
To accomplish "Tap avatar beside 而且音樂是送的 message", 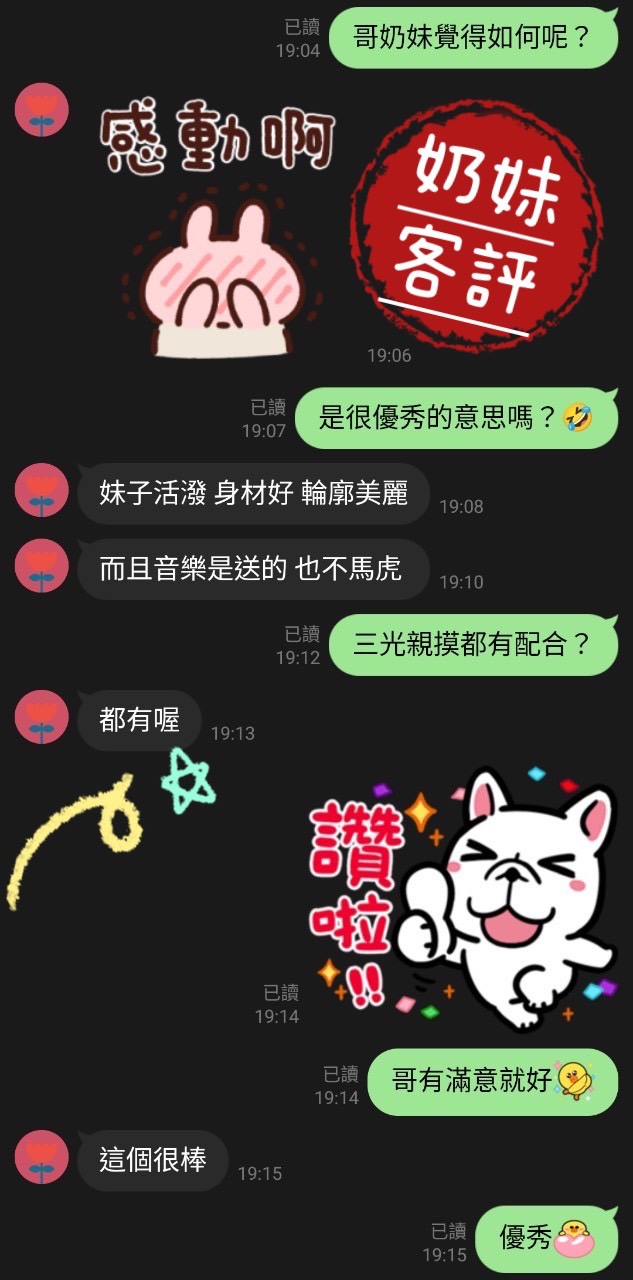I will (41, 567).
